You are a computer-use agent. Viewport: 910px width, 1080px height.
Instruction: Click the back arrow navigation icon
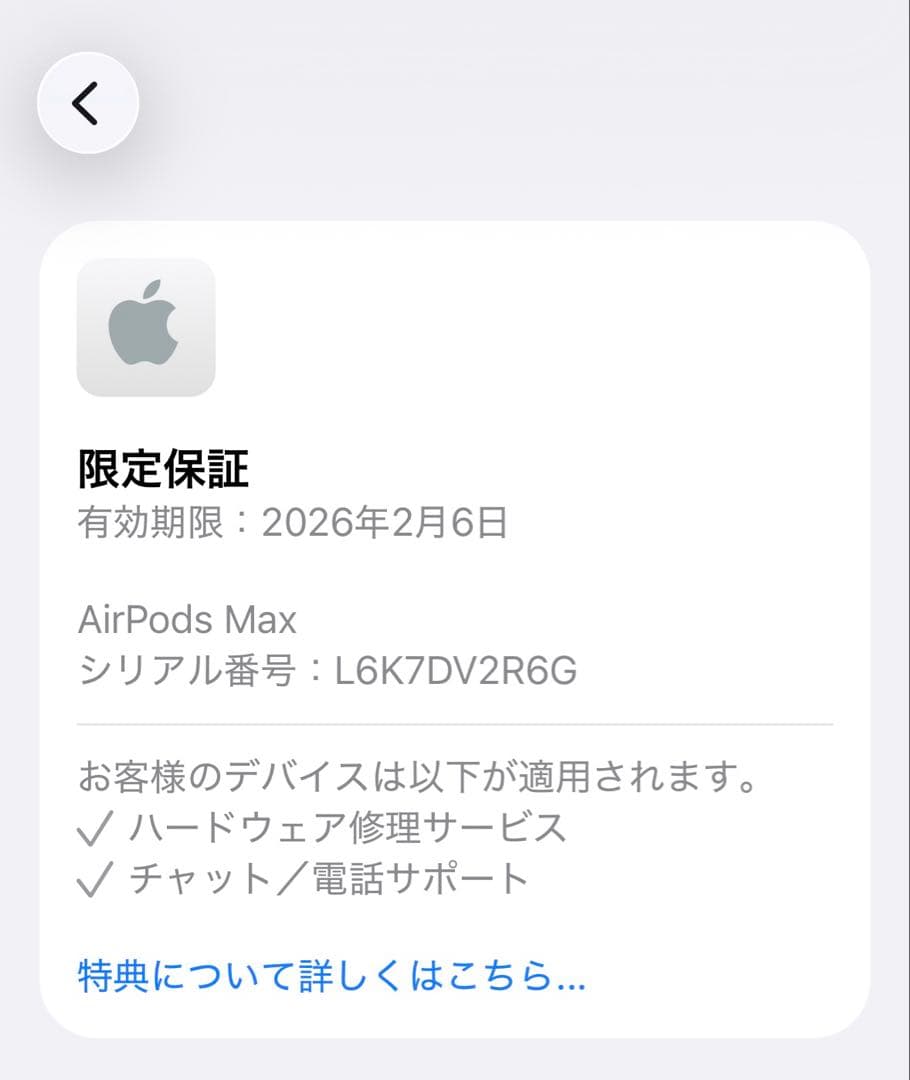click(88, 103)
